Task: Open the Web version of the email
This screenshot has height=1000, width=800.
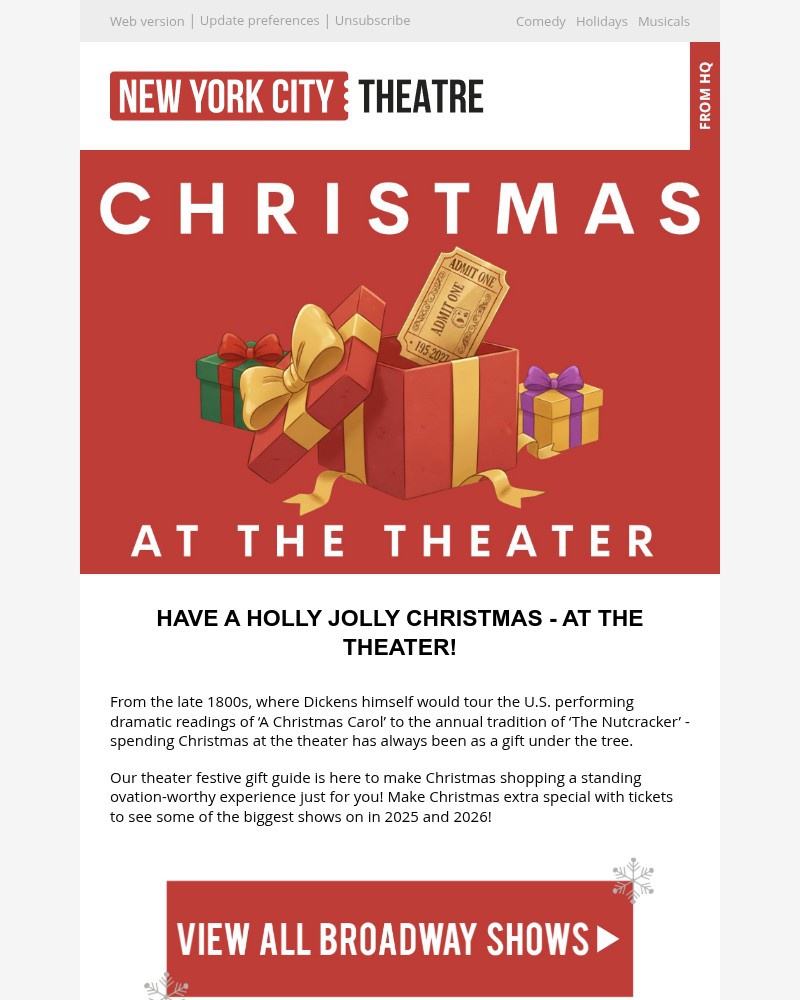Action: click(147, 21)
